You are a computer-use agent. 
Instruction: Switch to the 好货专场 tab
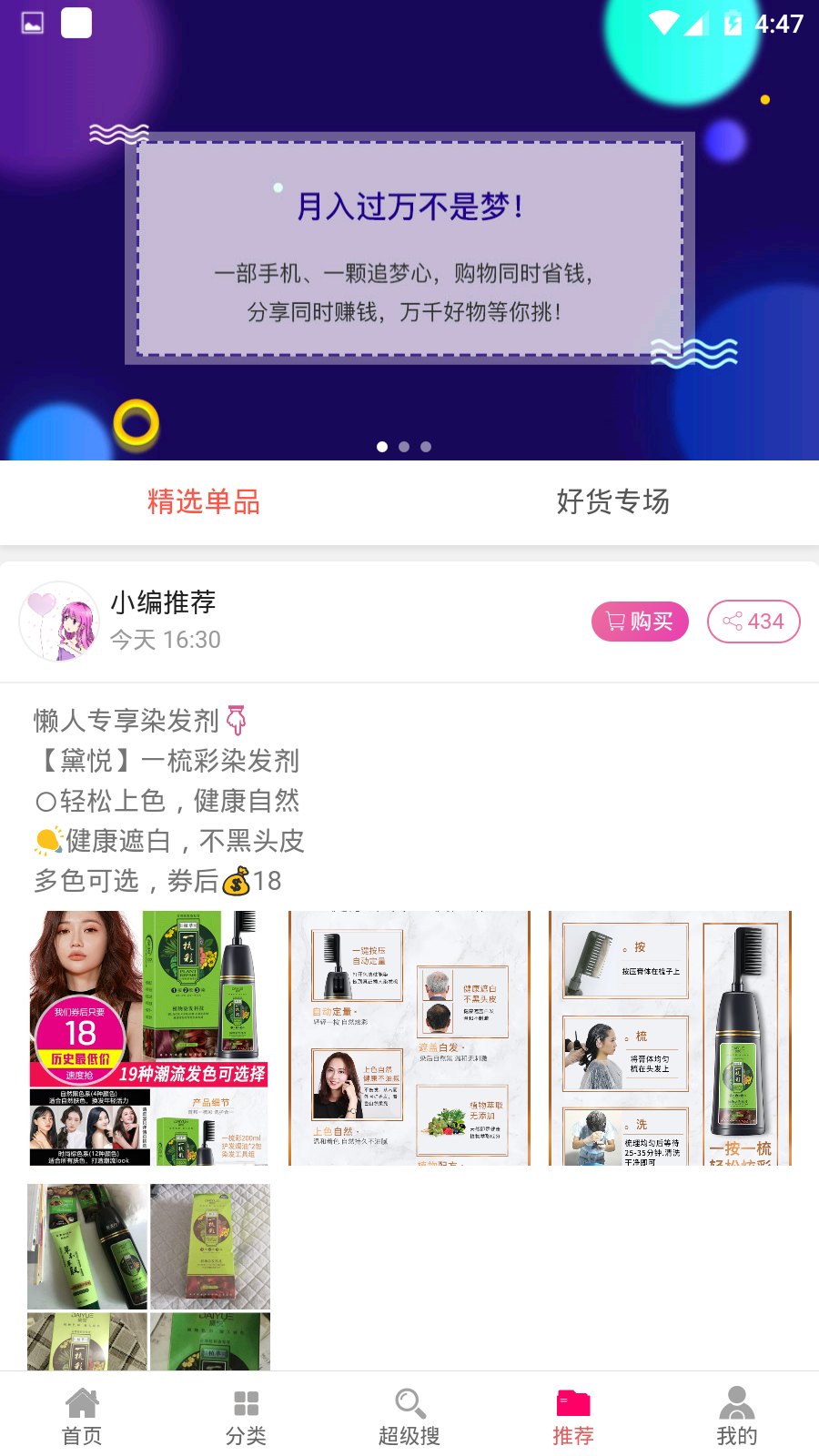point(613,501)
